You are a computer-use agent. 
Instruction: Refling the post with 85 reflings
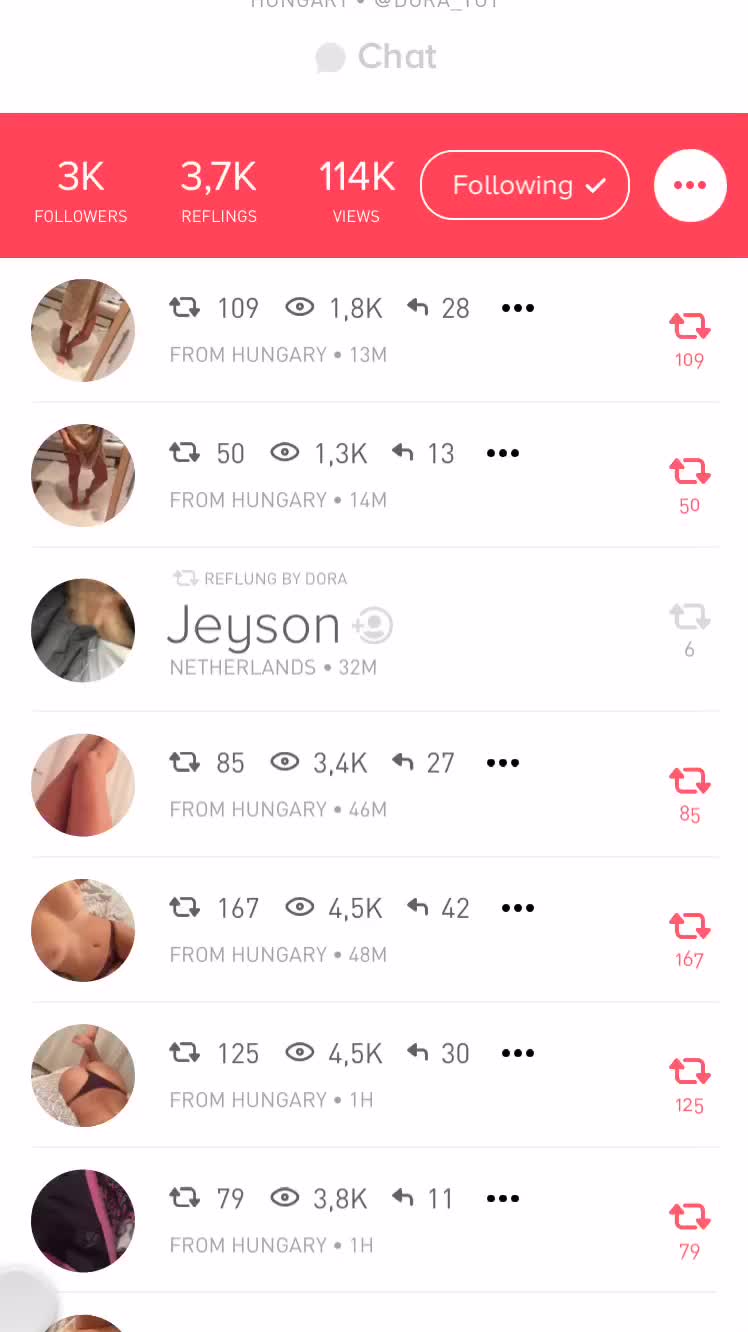pos(689,794)
